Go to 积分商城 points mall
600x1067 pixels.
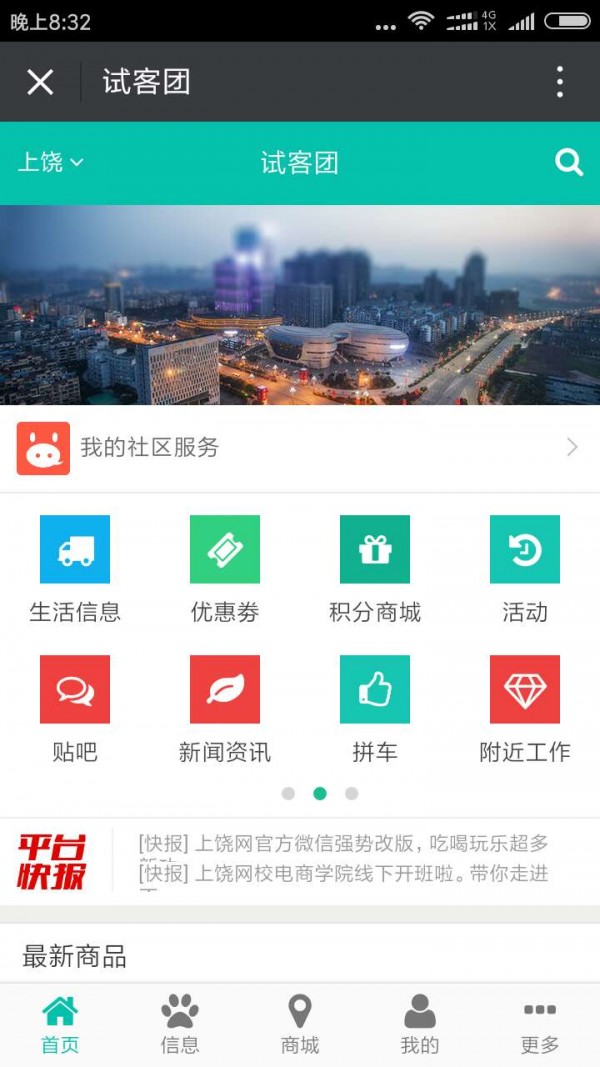[x=375, y=568]
